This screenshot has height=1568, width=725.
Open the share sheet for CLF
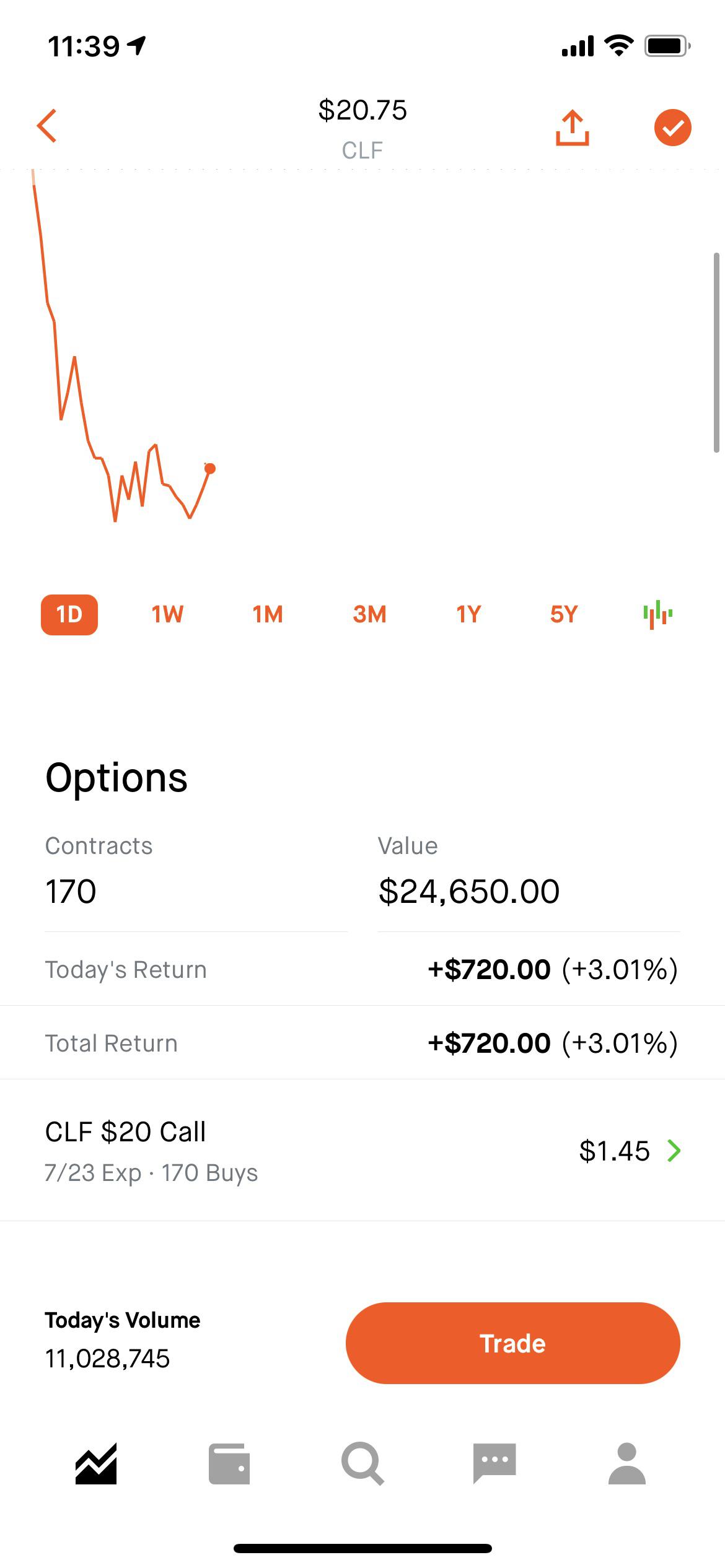[x=571, y=127]
